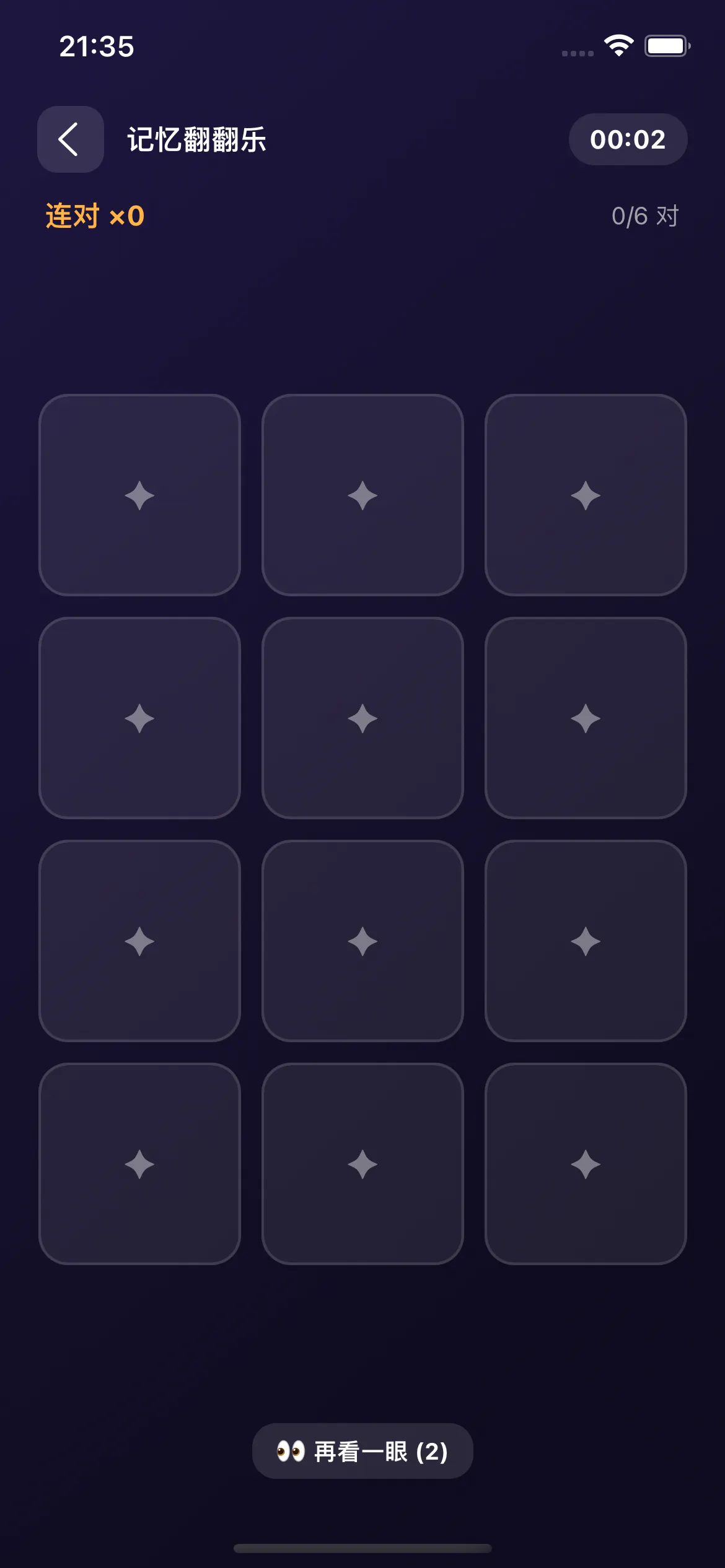
Task: Flip the middle card in the third row
Action: 362,941
